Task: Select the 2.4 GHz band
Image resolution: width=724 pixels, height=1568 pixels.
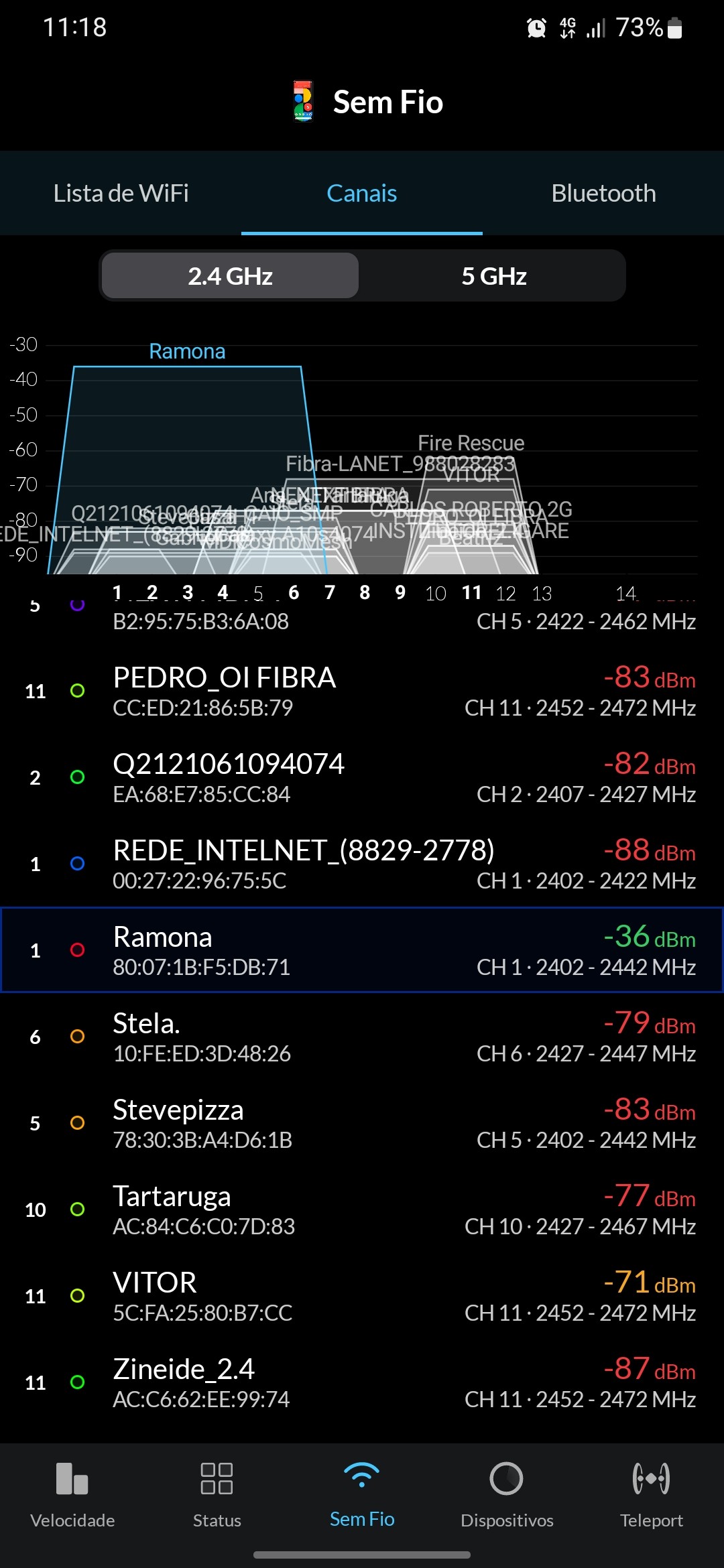Action: (230, 276)
